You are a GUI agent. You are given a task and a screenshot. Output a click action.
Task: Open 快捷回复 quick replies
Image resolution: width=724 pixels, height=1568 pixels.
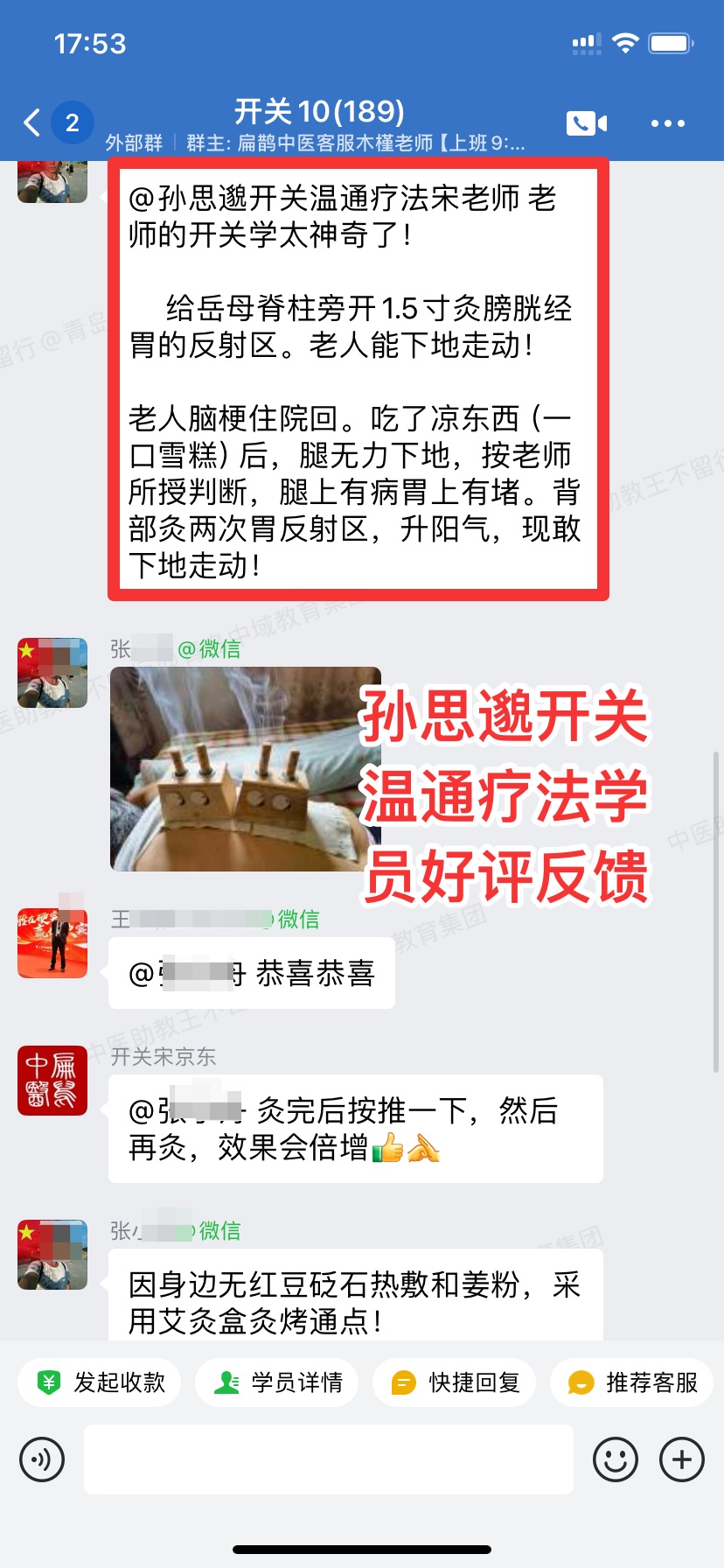coord(455,1382)
